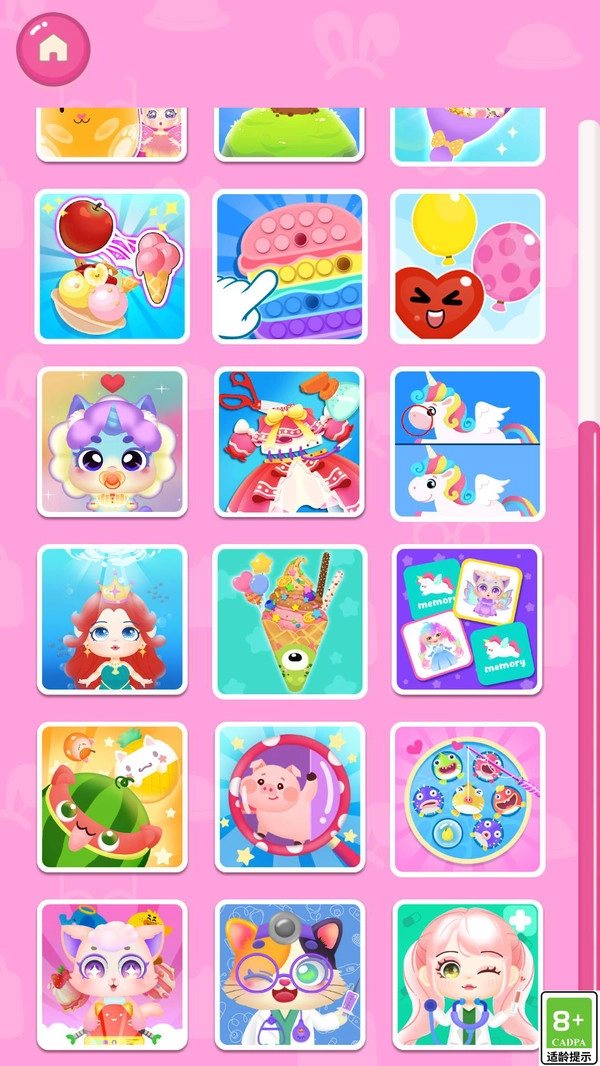This screenshot has width=600, height=1066.
Task: Open the pig under magnifying glass game
Action: (x=290, y=797)
